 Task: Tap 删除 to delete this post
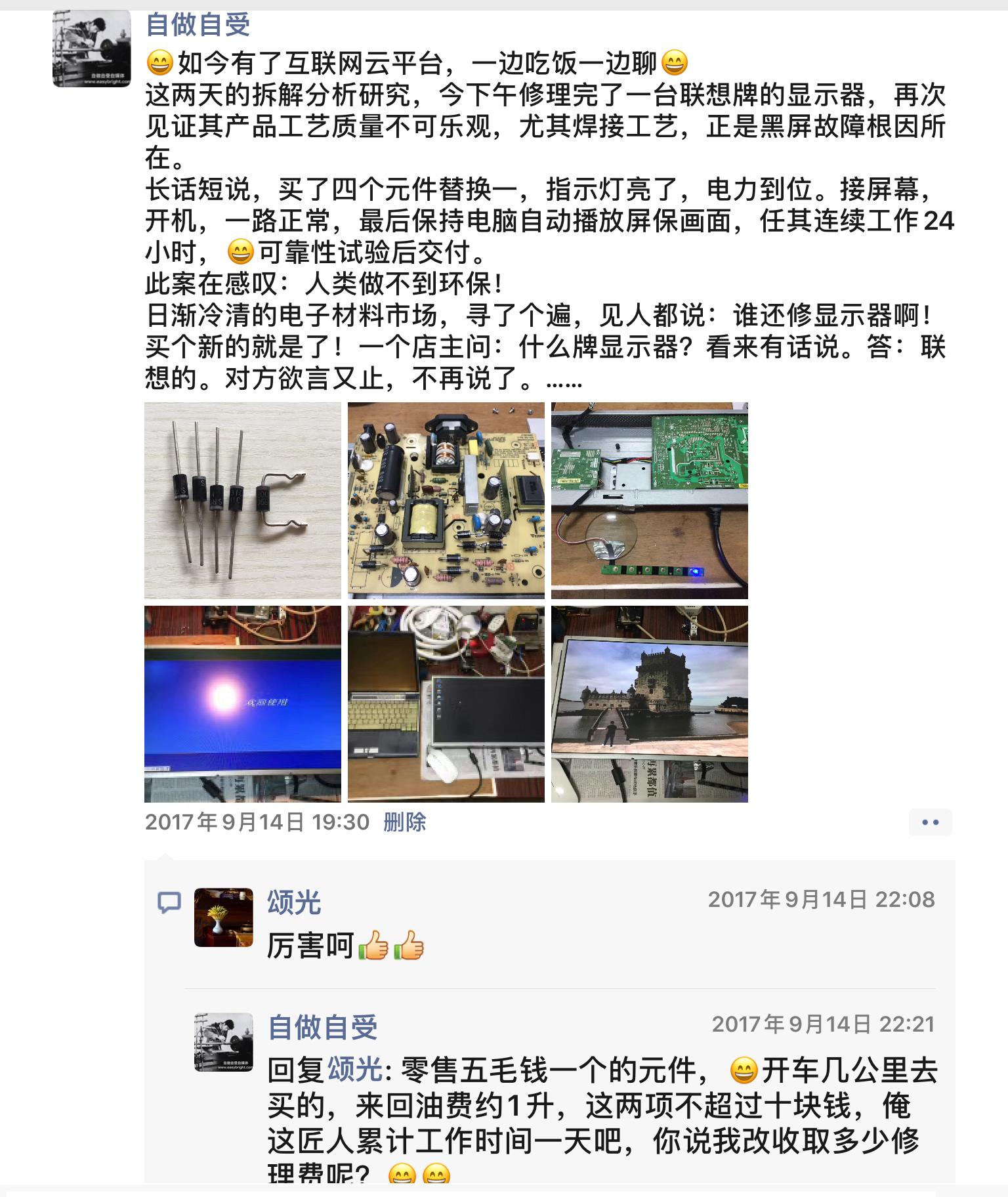[x=404, y=822]
